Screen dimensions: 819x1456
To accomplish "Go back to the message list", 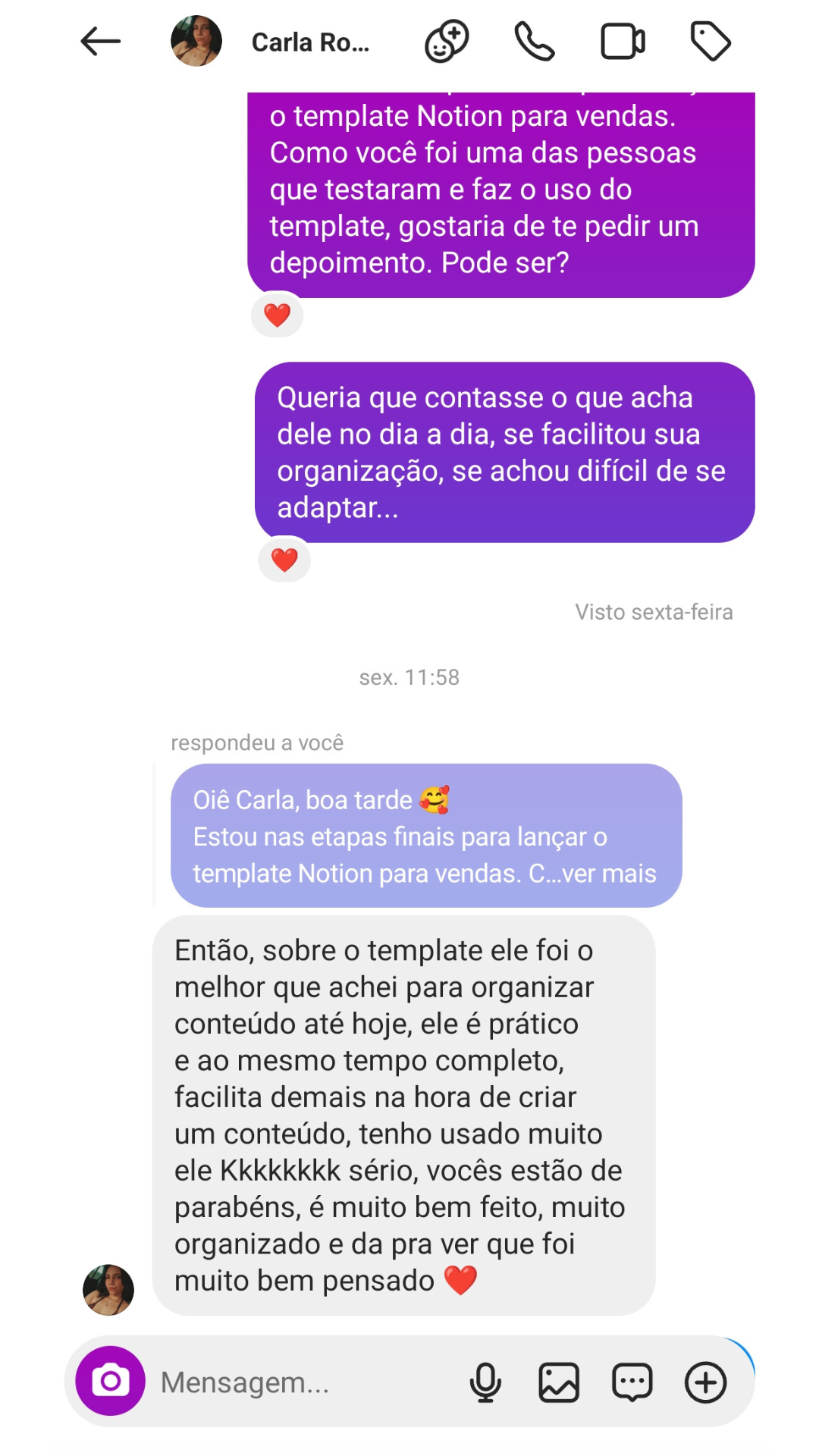I will point(100,42).
